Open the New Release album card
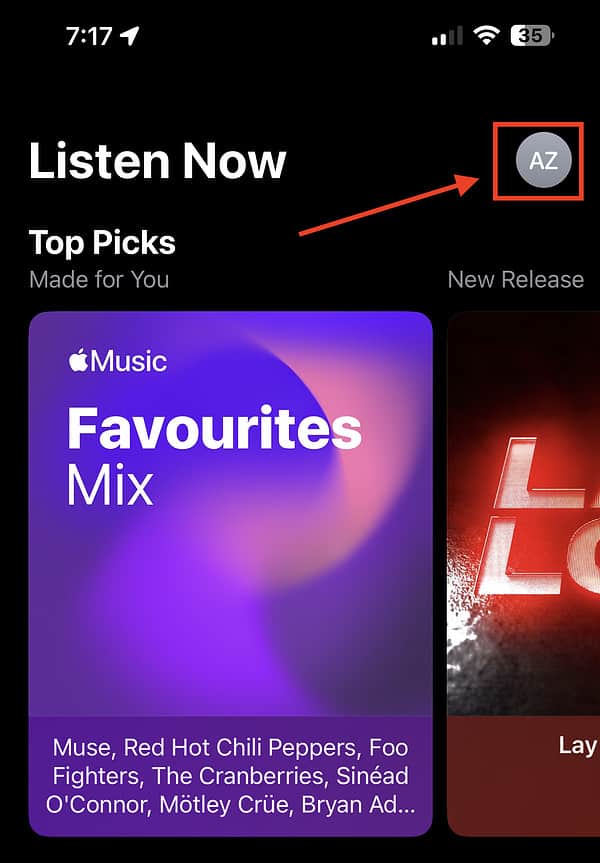 pyautogui.click(x=525, y=570)
